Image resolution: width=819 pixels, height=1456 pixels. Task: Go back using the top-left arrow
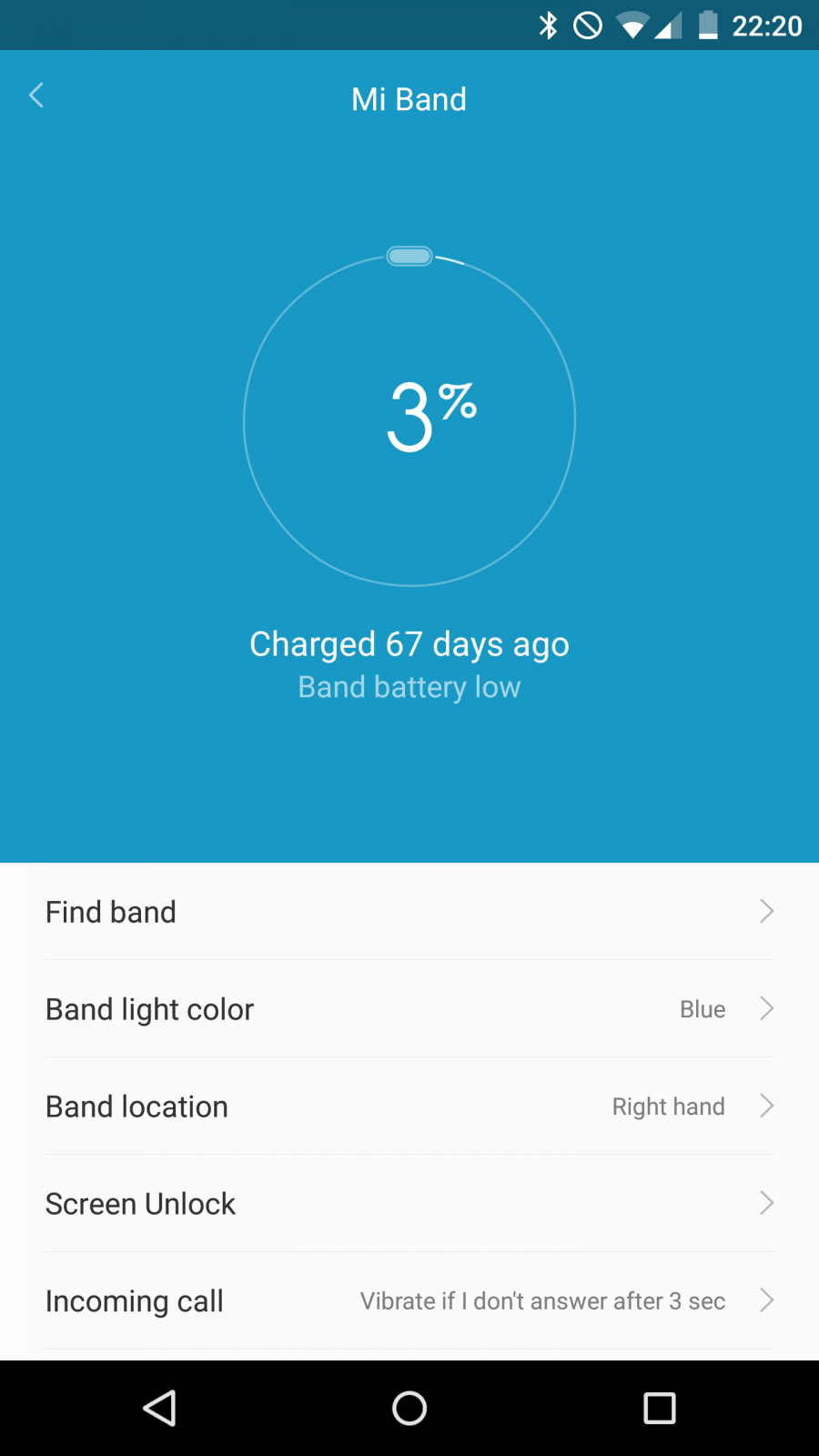click(36, 96)
